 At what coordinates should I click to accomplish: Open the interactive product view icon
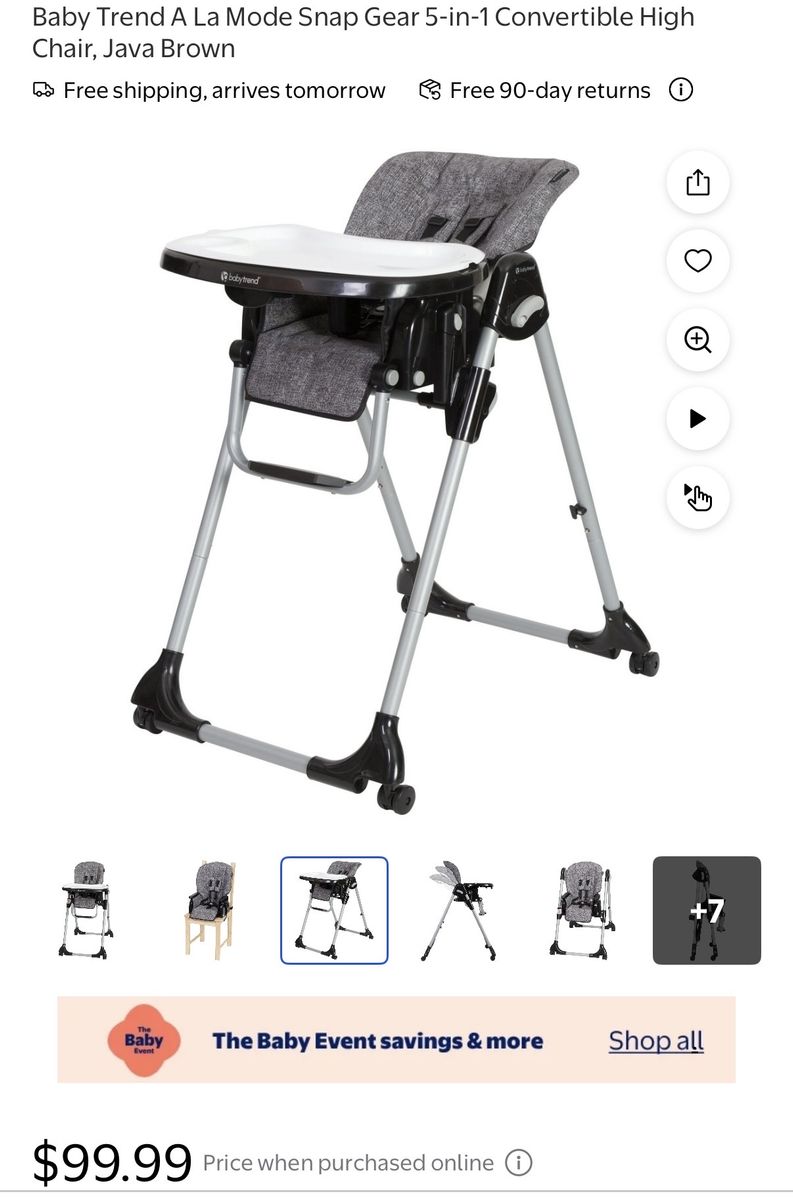pyautogui.click(x=697, y=496)
